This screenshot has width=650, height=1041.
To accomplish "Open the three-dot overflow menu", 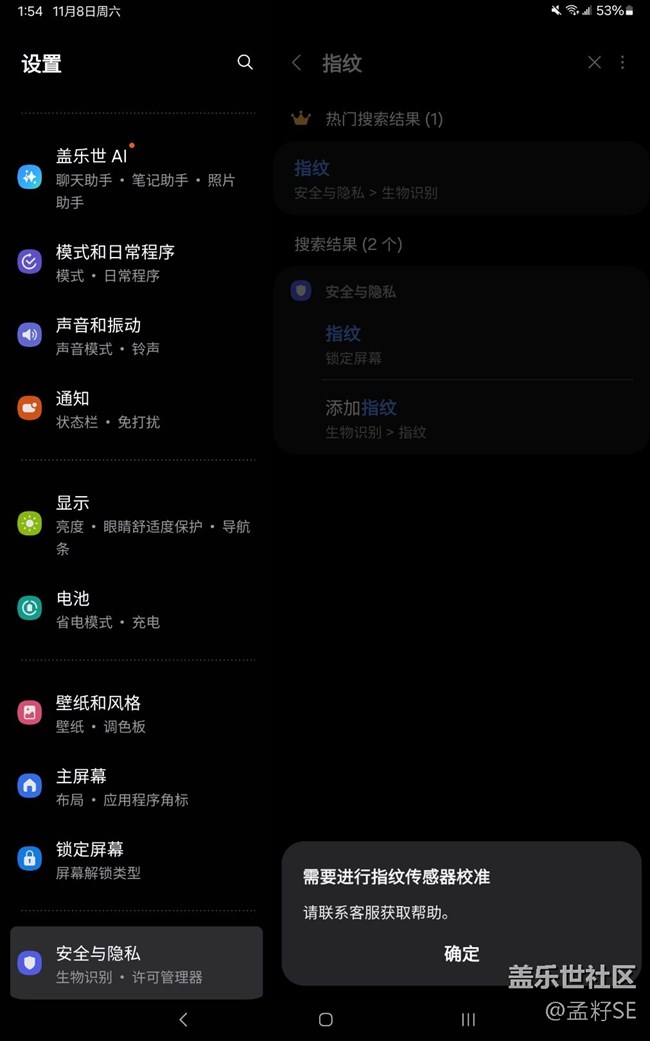I will (x=622, y=63).
